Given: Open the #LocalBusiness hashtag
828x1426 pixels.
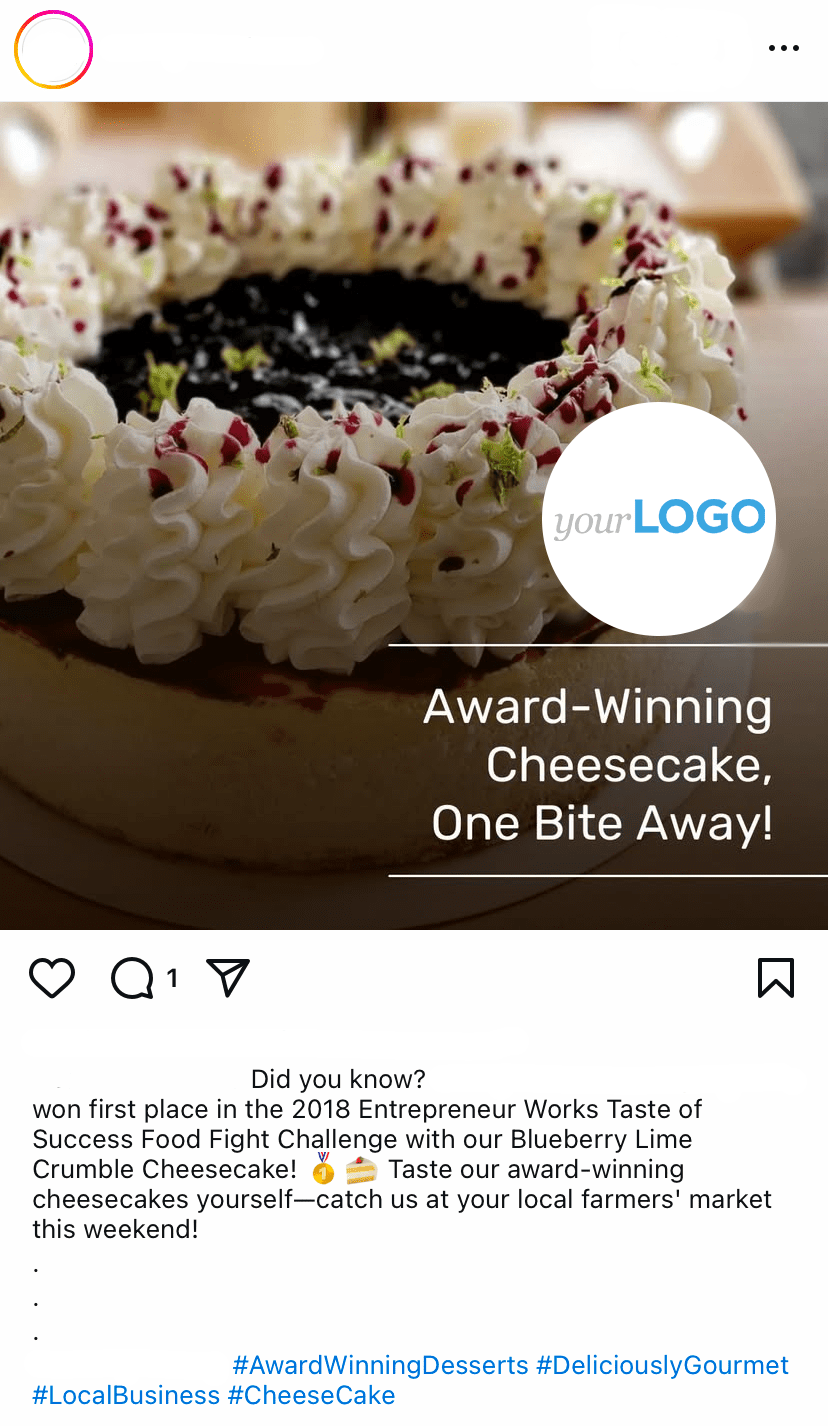Looking at the screenshot, I should (x=126, y=1395).
